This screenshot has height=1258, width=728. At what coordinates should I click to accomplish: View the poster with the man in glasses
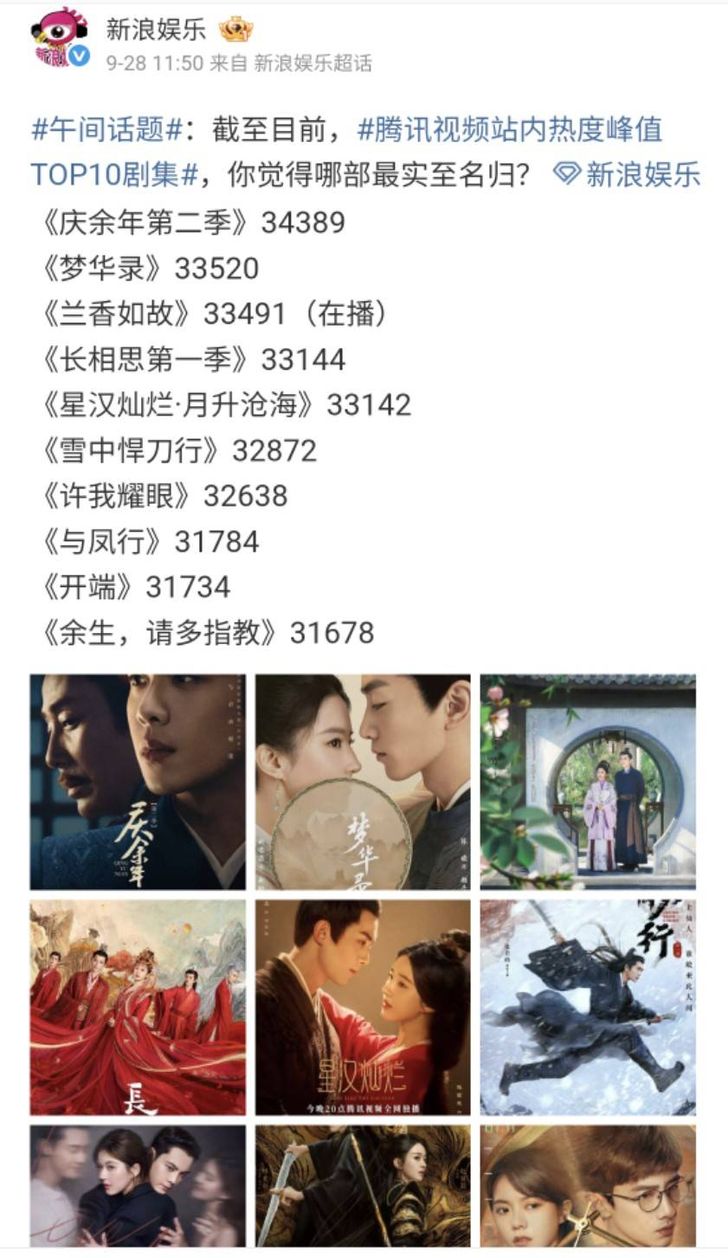pyautogui.click(x=588, y=1186)
